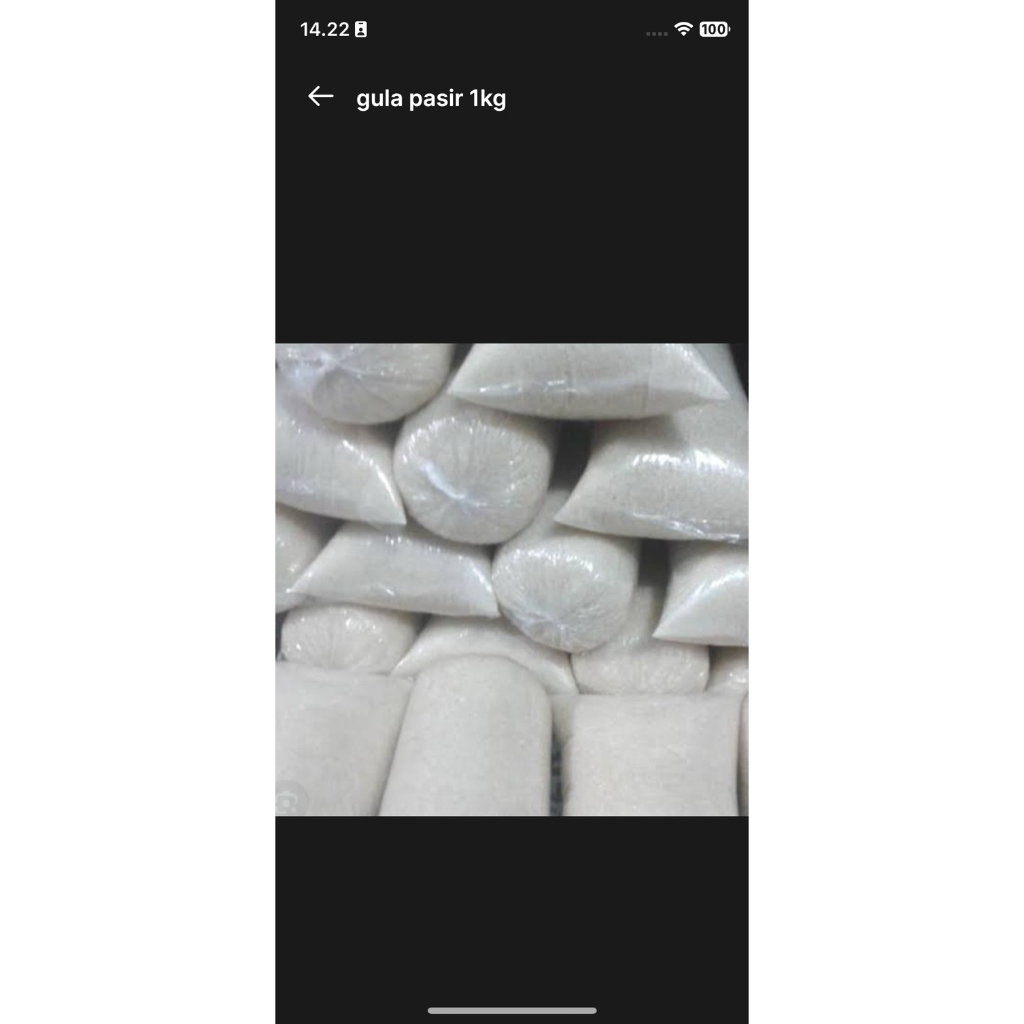Tap the gula pasir product photo

pyautogui.click(x=512, y=579)
